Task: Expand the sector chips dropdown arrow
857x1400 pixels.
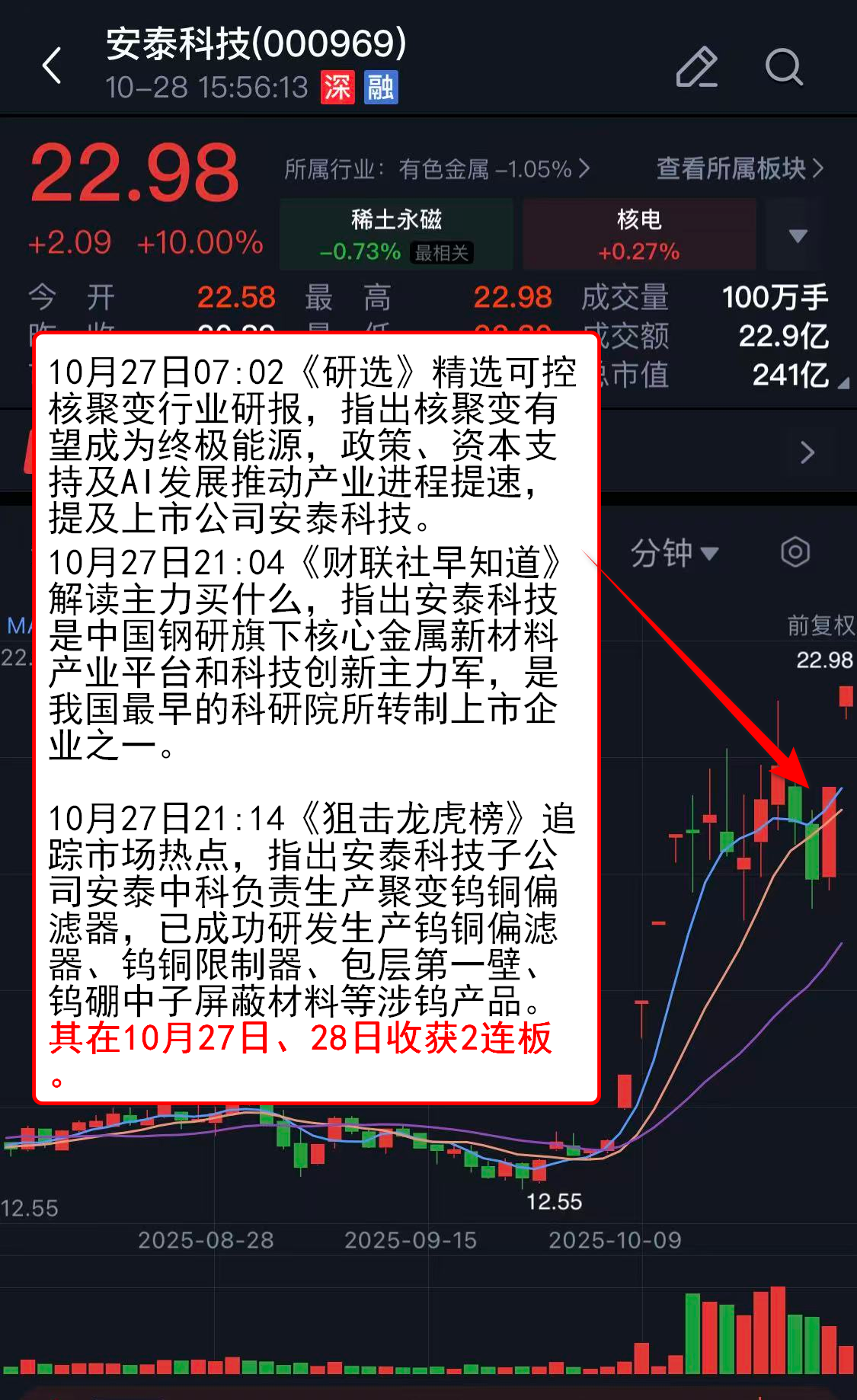Action: coord(798,235)
